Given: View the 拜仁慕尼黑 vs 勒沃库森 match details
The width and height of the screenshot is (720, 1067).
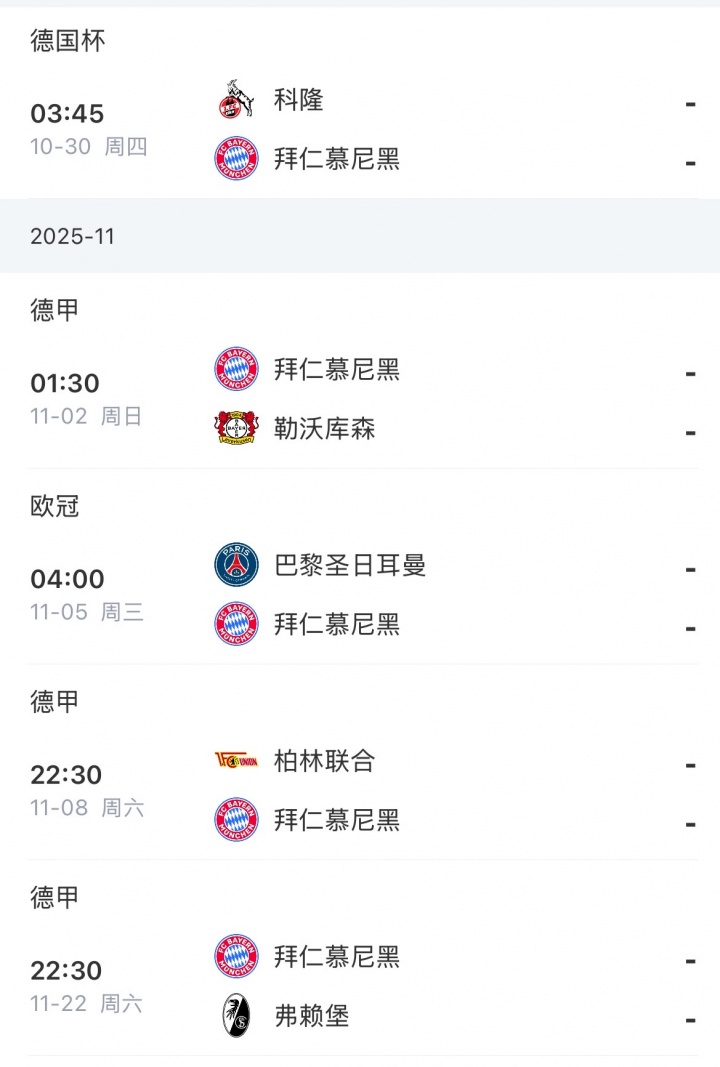Looking at the screenshot, I should [360, 399].
